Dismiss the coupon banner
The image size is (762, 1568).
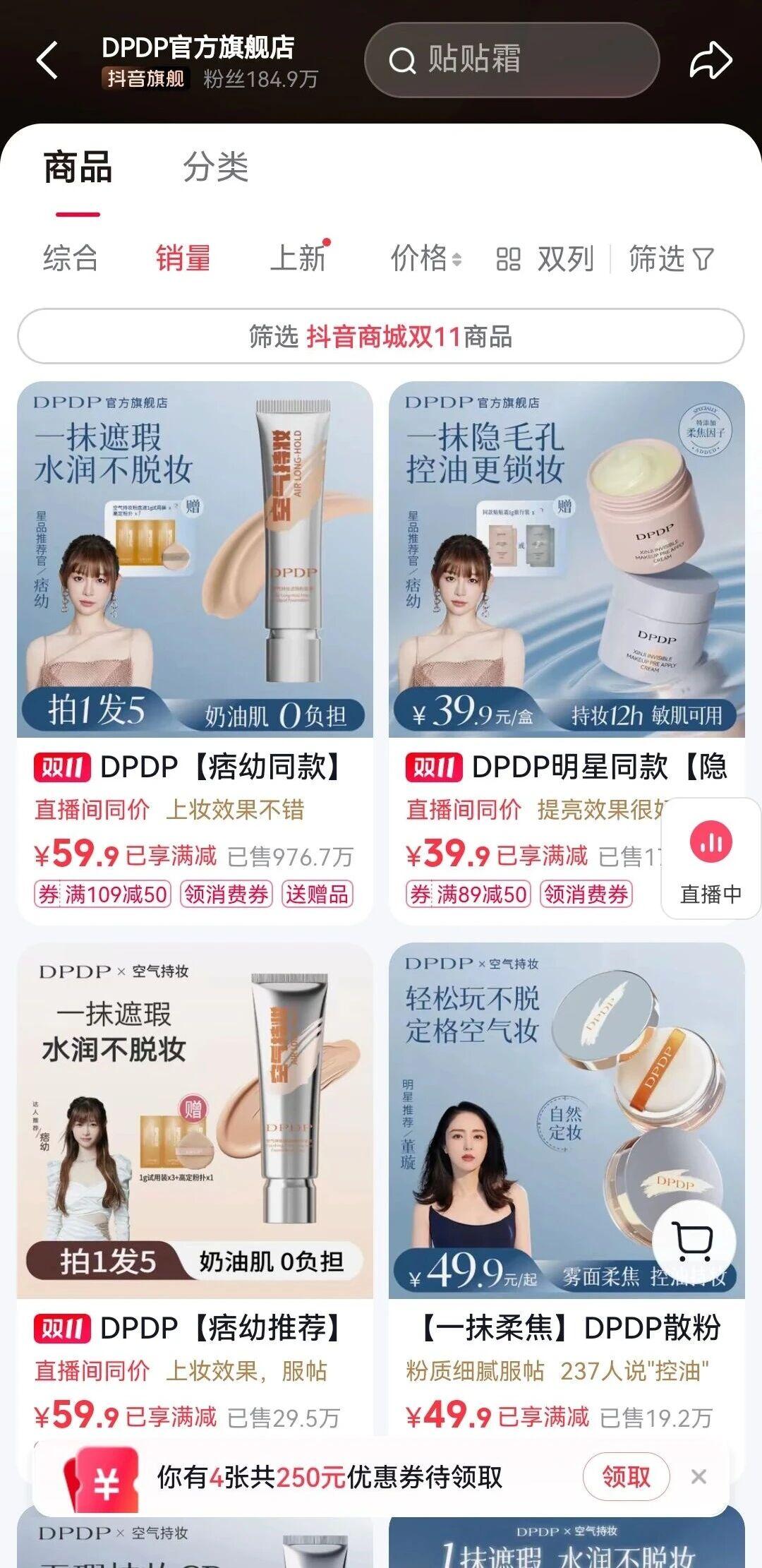(x=698, y=1476)
